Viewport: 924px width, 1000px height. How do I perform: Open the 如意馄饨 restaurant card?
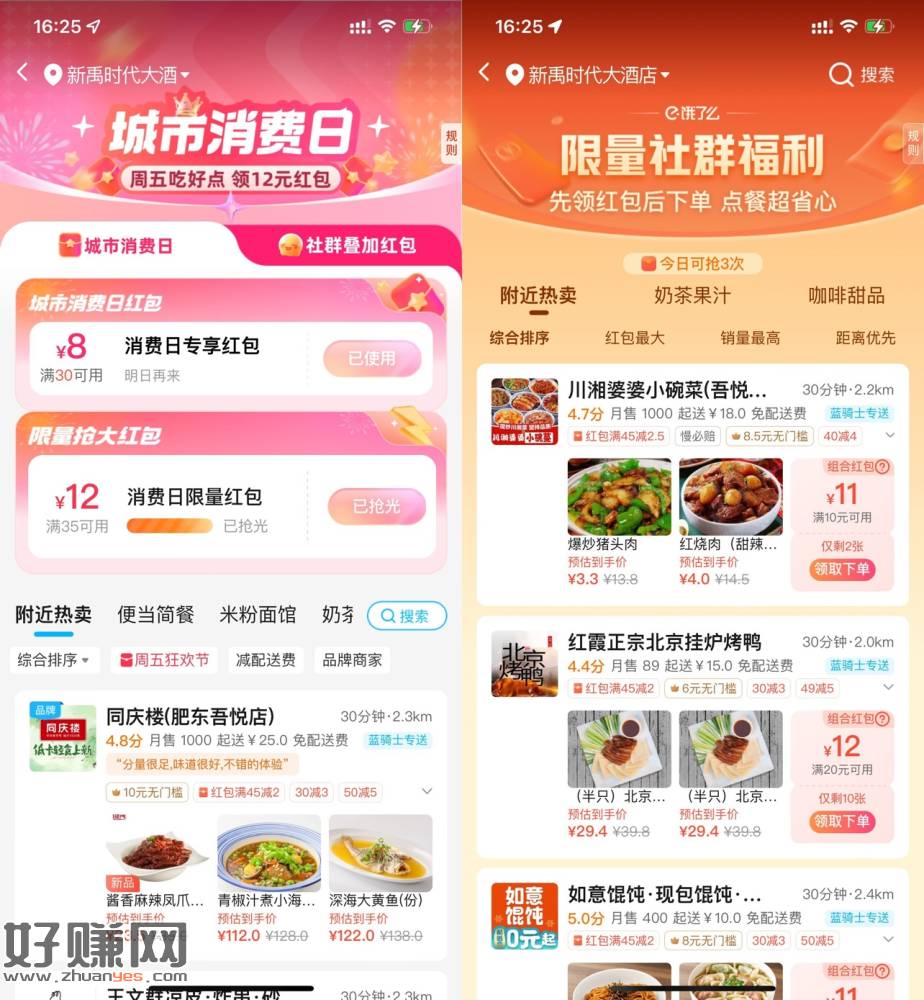pos(664,894)
